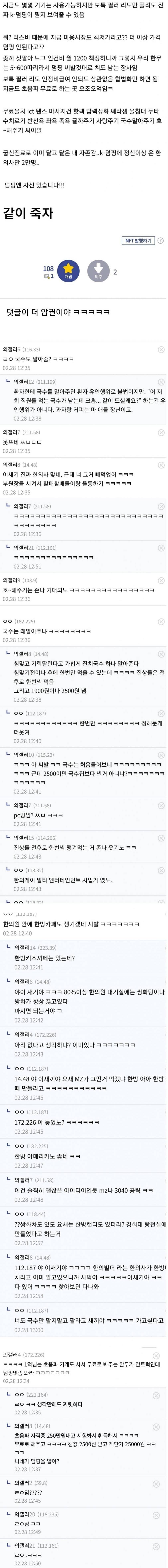Tap the X on the '국수는 왜말아주냐' comment
Viewport: 168px width, 1568px height.
point(161,621)
